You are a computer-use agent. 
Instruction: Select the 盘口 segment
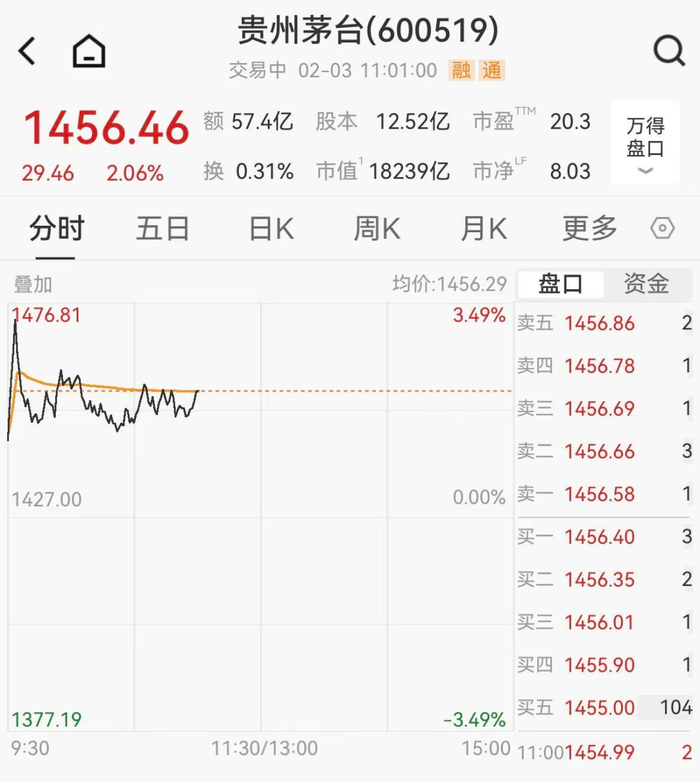(x=560, y=284)
